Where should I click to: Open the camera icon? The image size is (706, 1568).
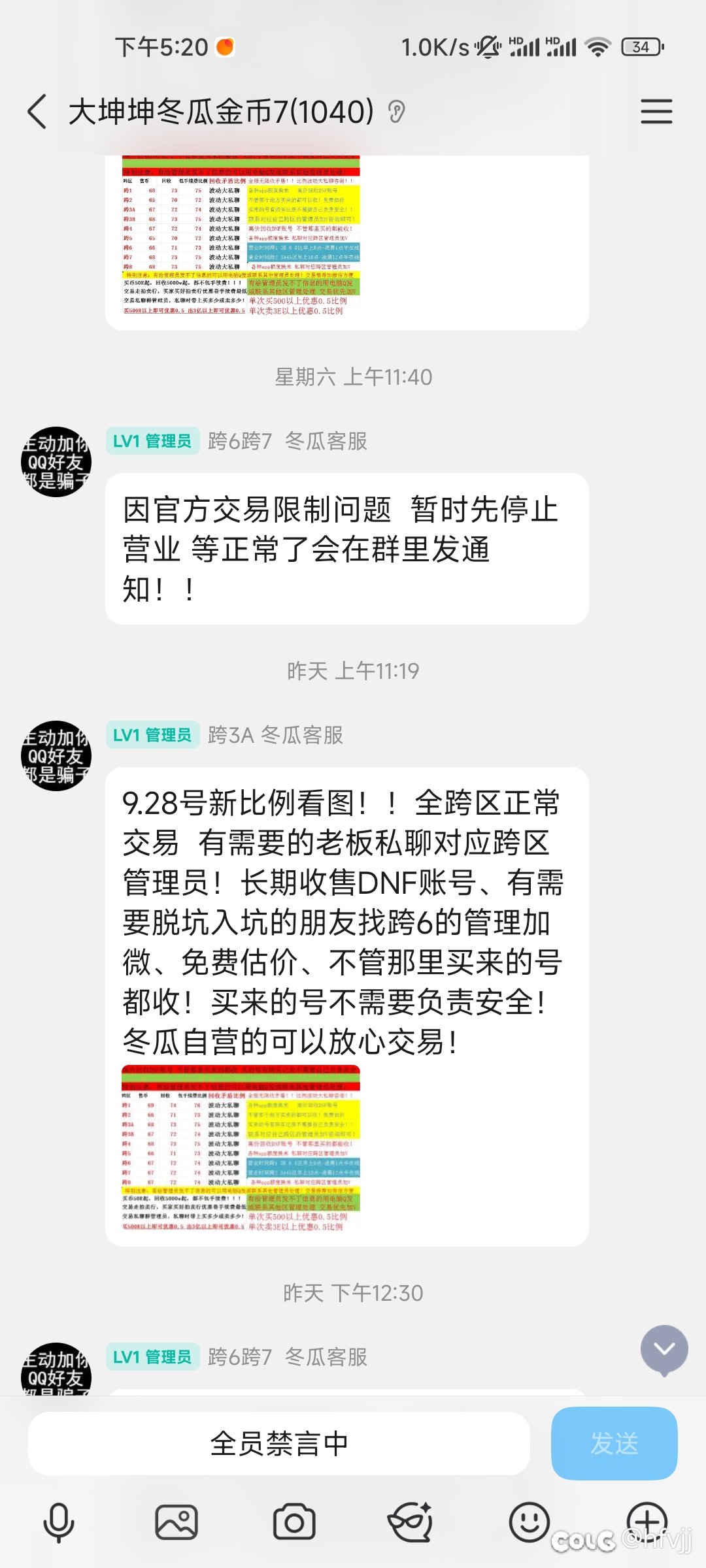coord(294,1522)
